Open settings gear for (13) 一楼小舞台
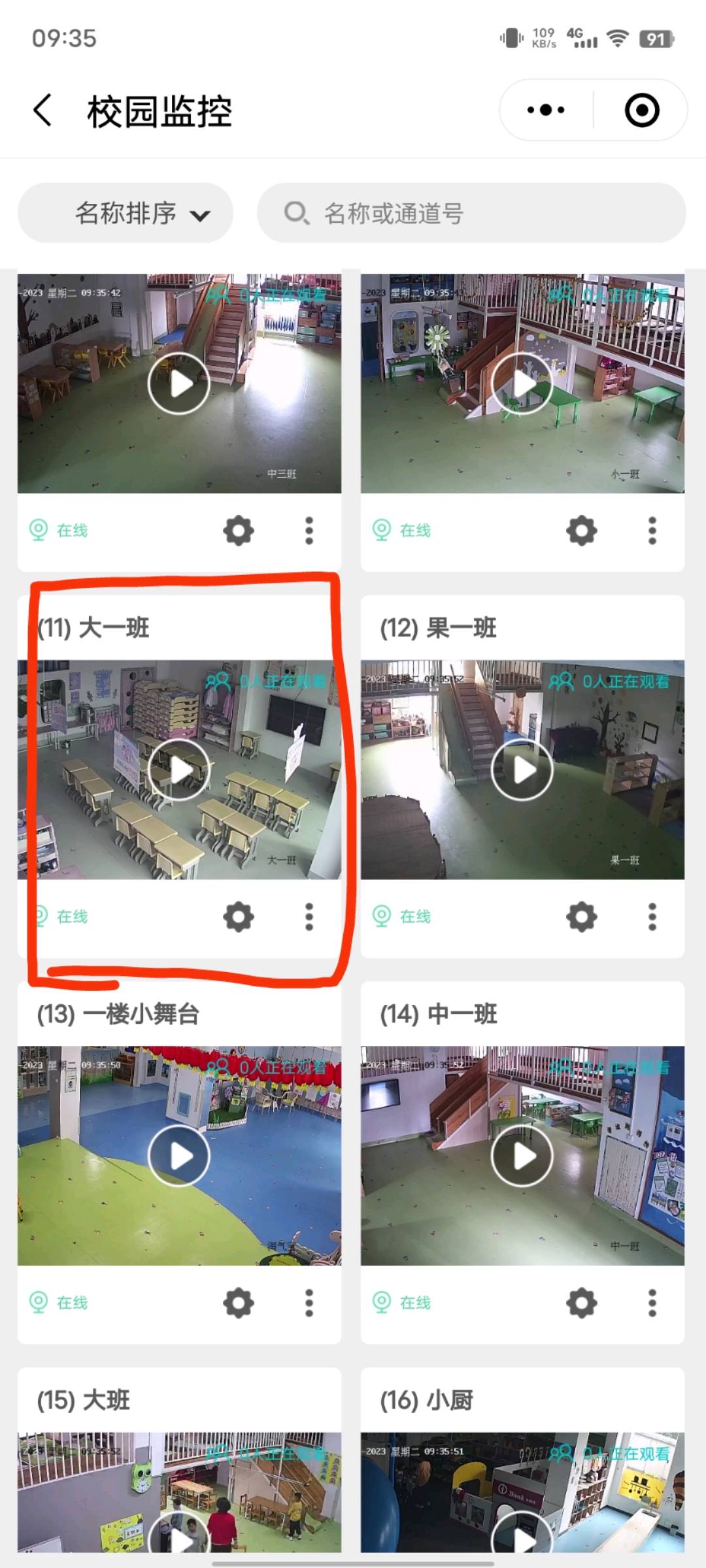 [239, 1303]
